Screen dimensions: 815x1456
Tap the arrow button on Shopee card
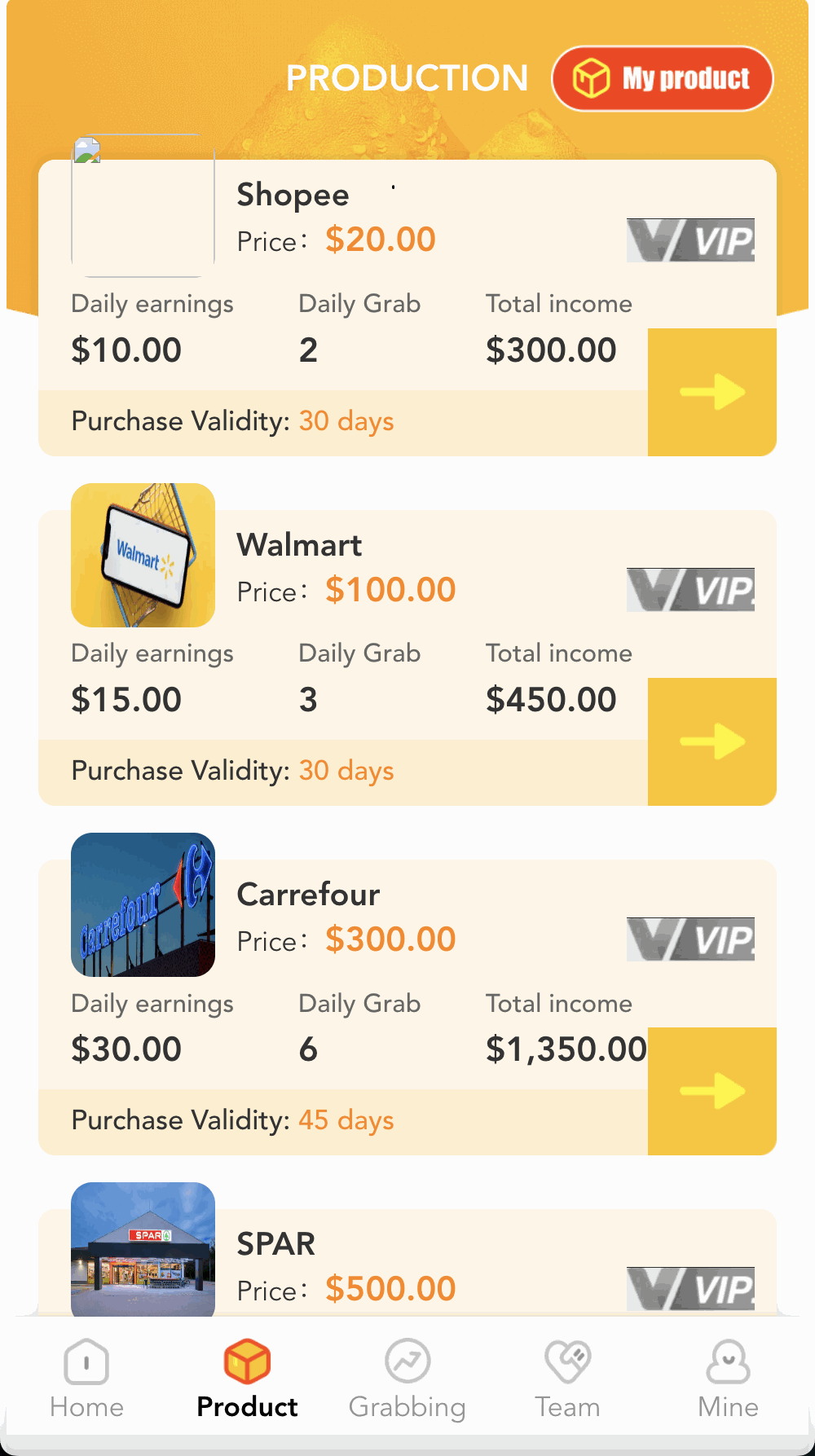coord(711,392)
